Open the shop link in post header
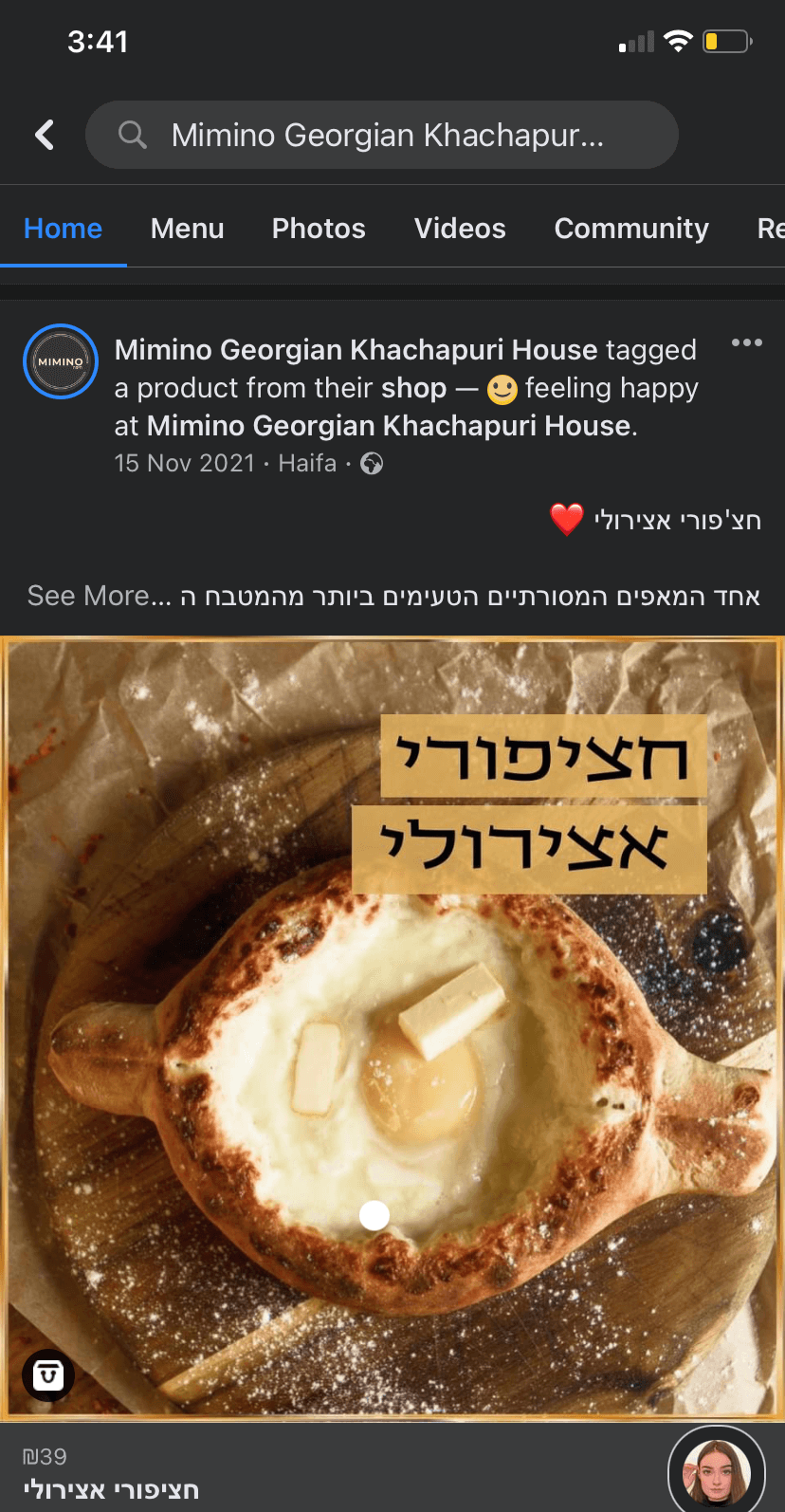 413,388
